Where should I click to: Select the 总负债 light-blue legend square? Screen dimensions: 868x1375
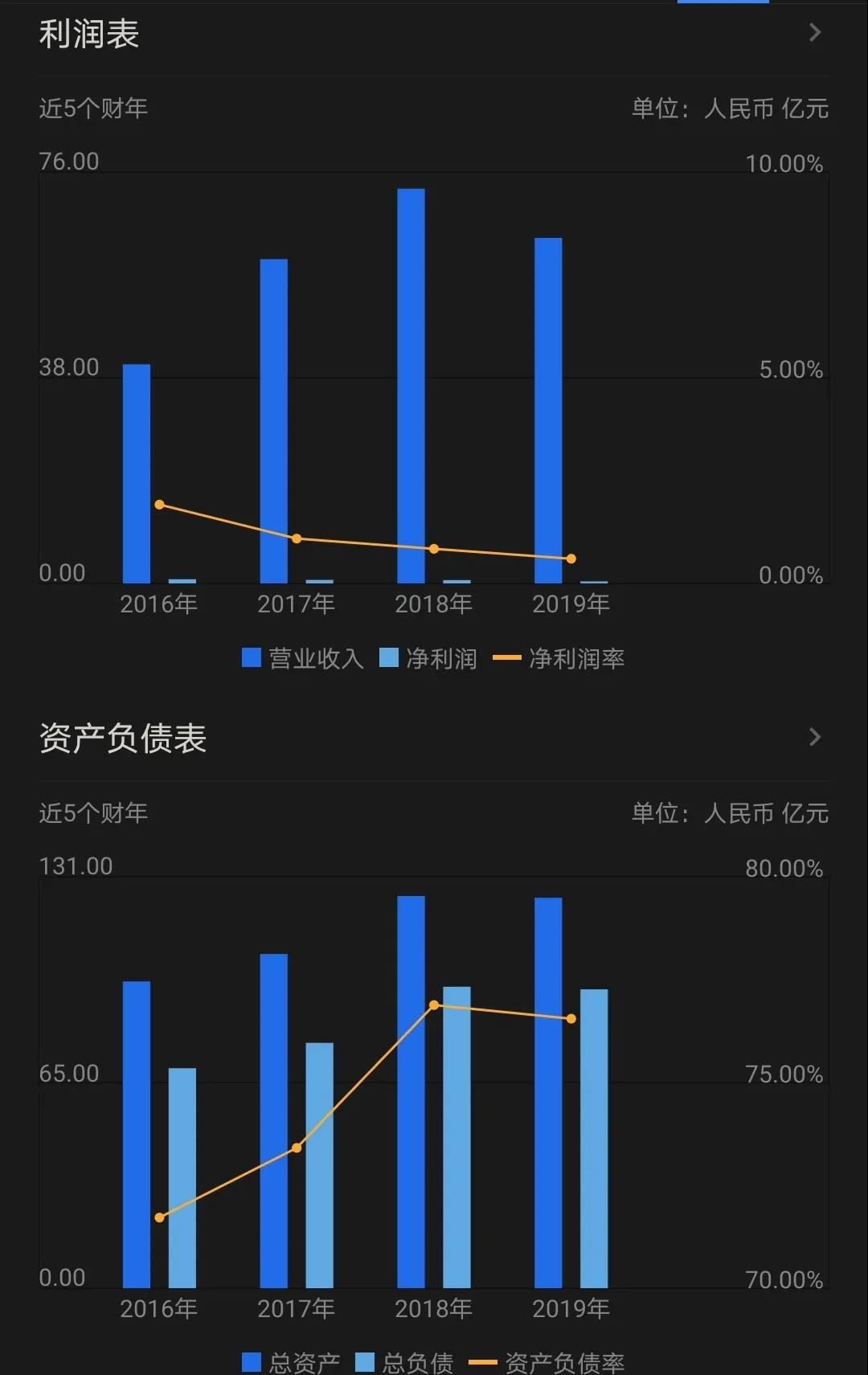coord(363,1361)
